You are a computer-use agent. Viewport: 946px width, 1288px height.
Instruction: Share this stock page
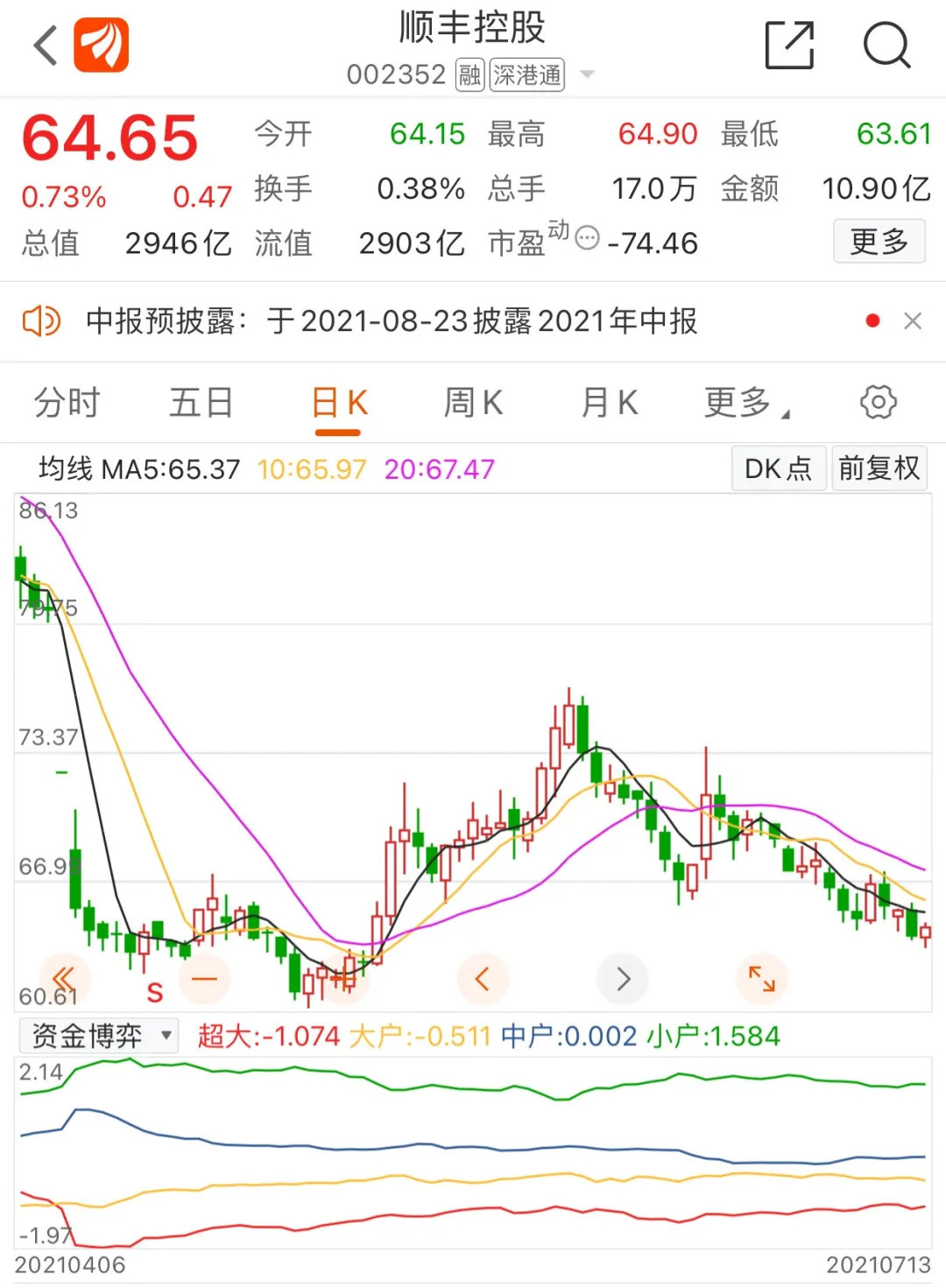point(789,45)
